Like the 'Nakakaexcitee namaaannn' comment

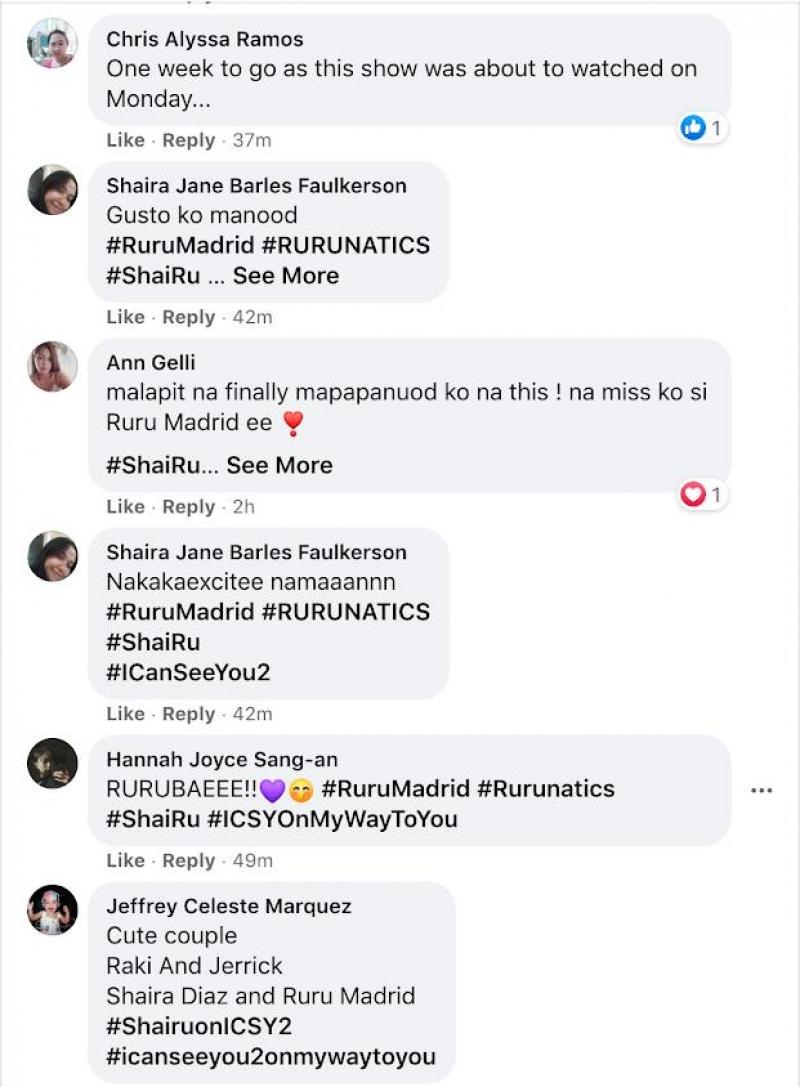click(125, 714)
